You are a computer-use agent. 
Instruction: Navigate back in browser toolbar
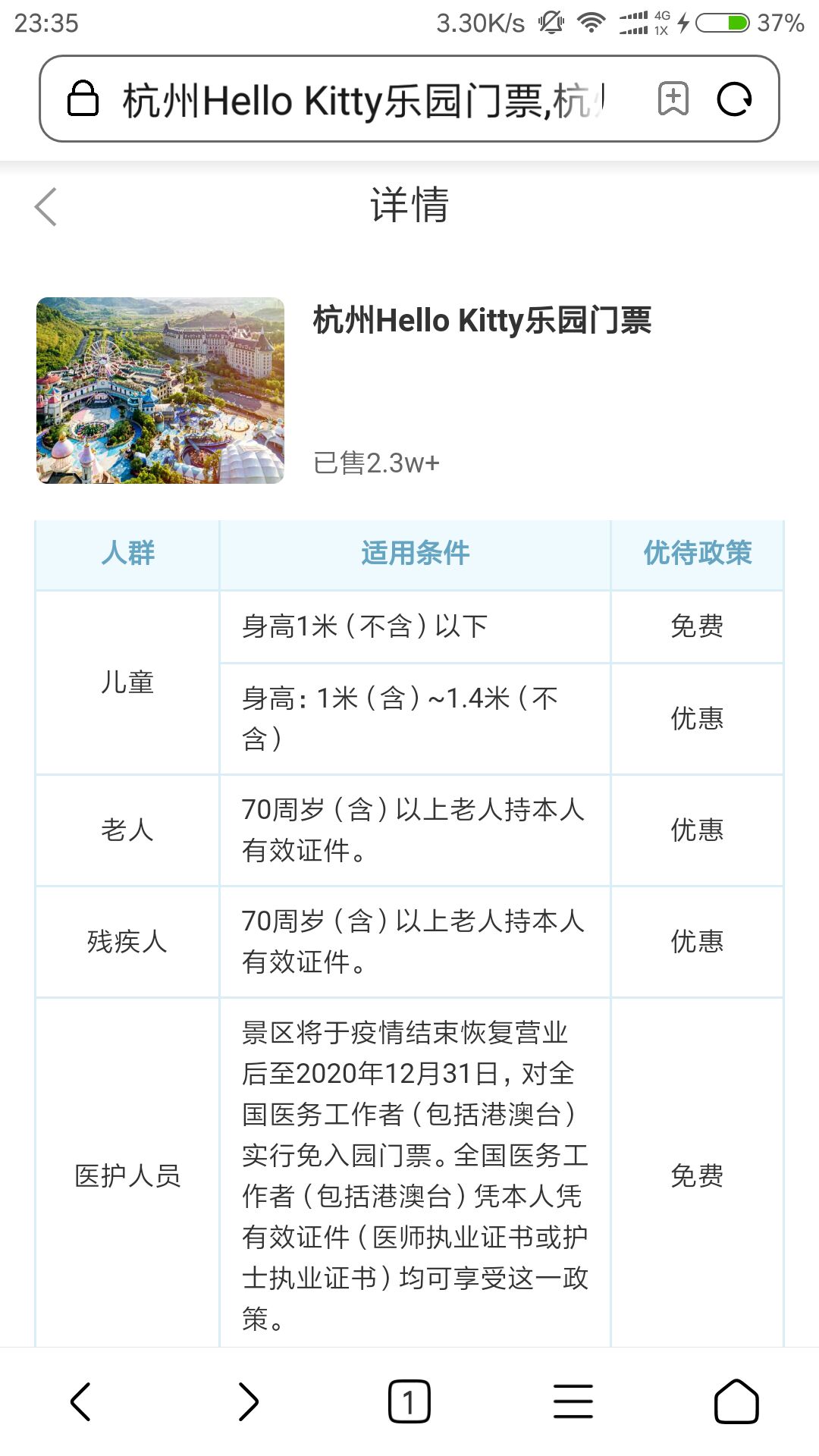point(81,1401)
